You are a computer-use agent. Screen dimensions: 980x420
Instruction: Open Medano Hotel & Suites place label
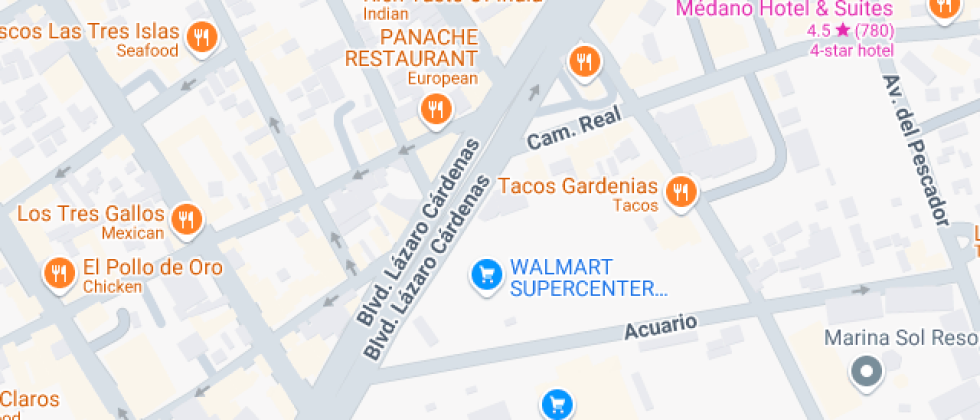784,10
